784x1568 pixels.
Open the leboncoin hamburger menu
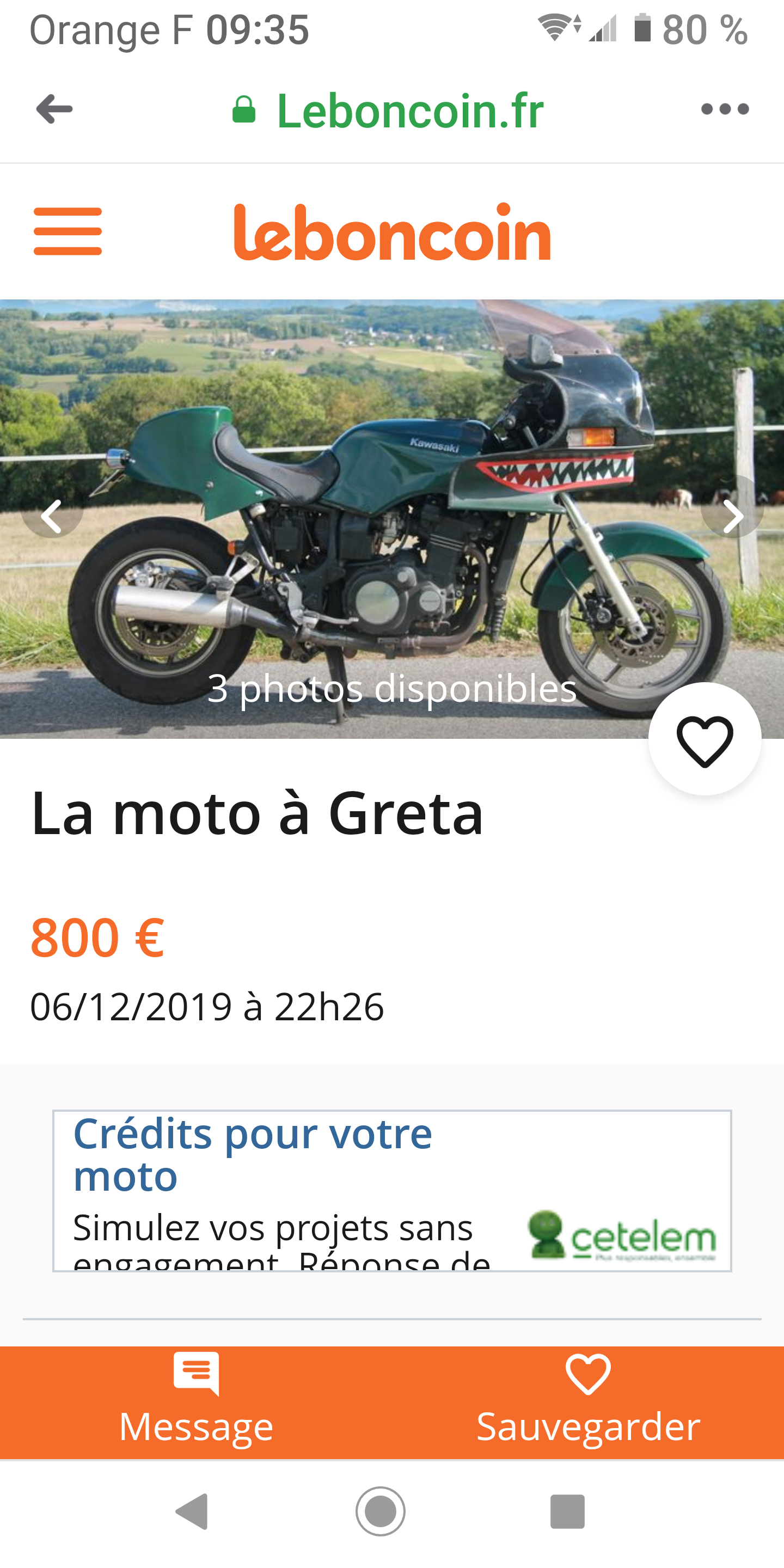pyautogui.click(x=68, y=231)
